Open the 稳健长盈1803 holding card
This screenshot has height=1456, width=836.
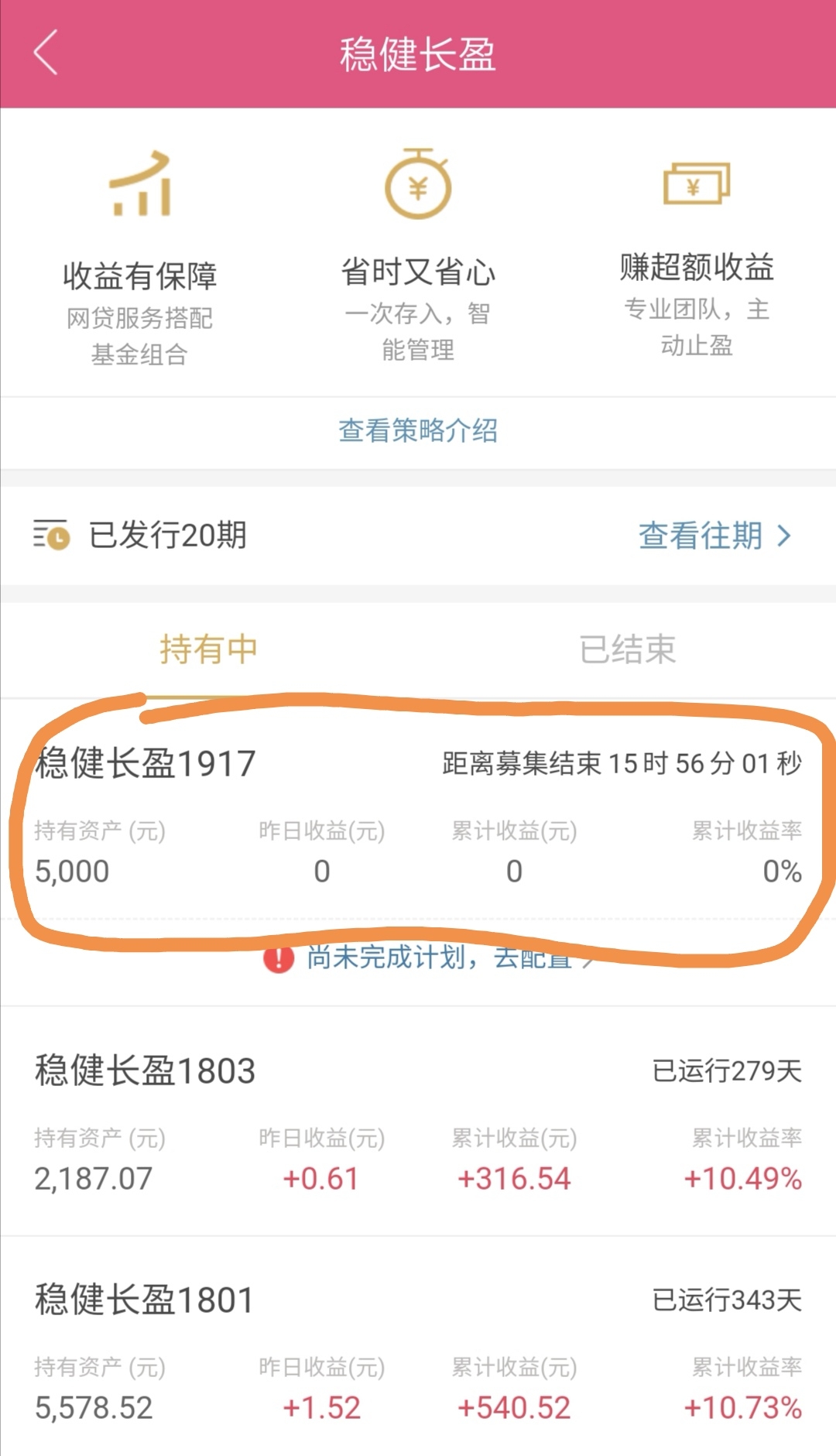pyautogui.click(x=418, y=1121)
